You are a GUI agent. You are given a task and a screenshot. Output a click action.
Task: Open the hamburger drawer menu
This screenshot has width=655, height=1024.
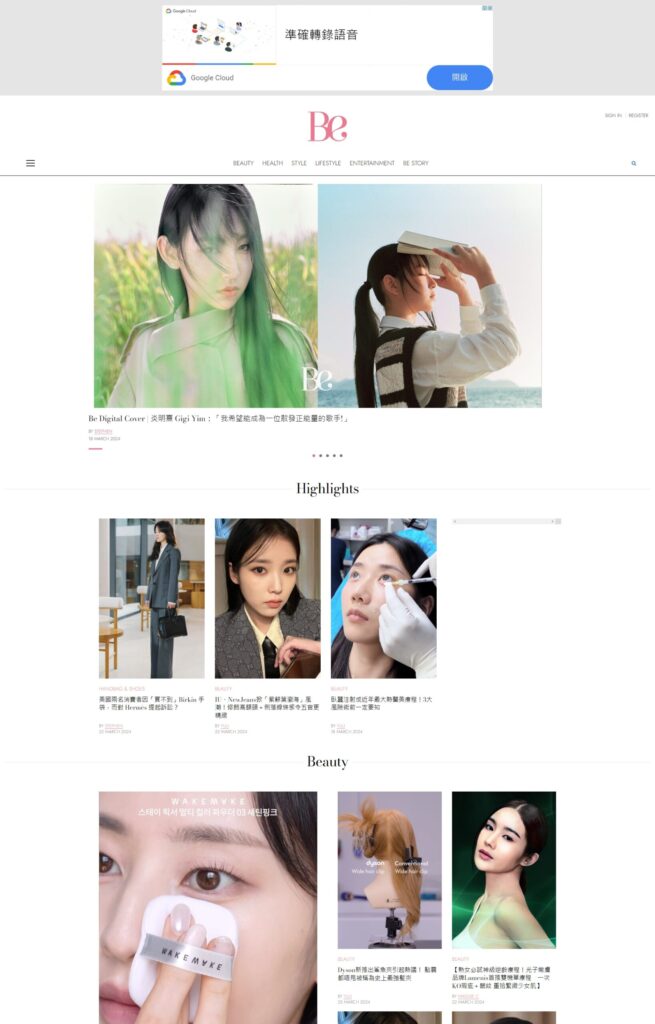pos(30,163)
